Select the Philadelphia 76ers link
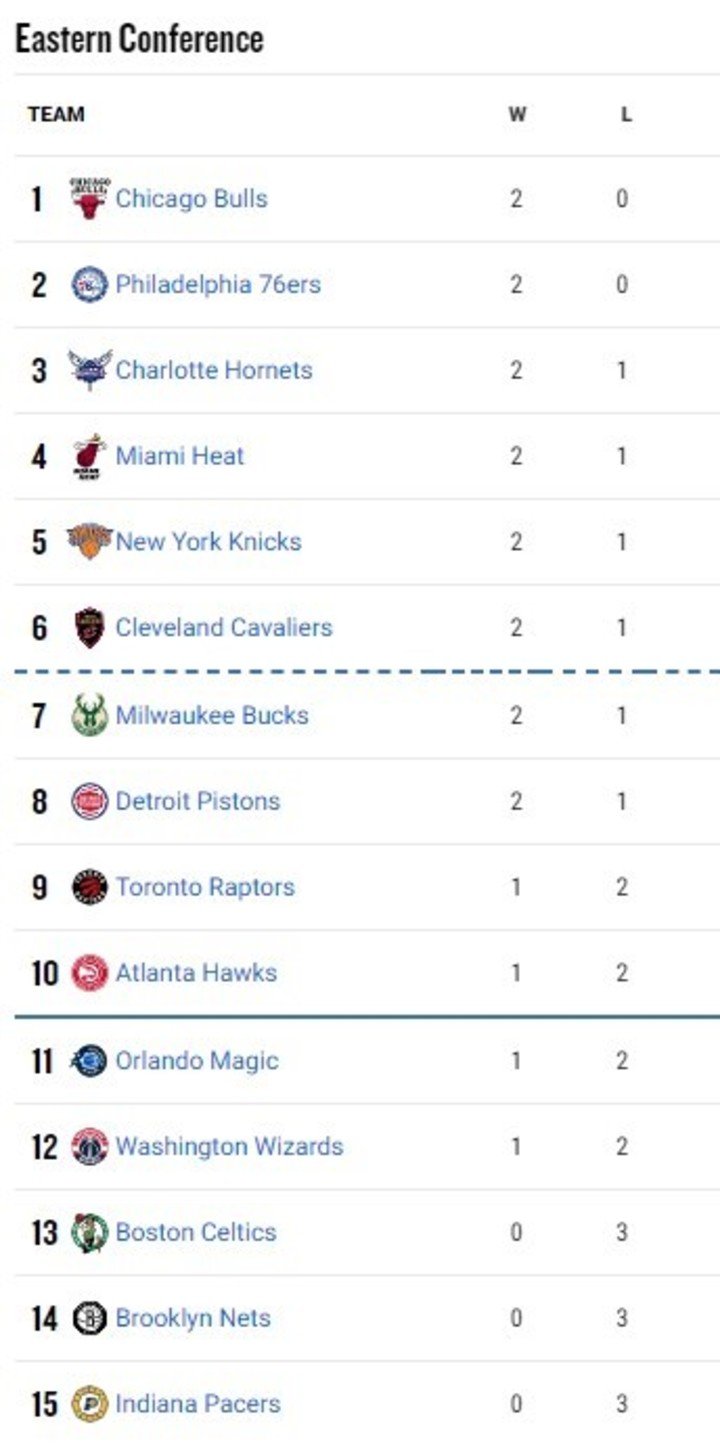The image size is (720, 1450). tap(218, 284)
